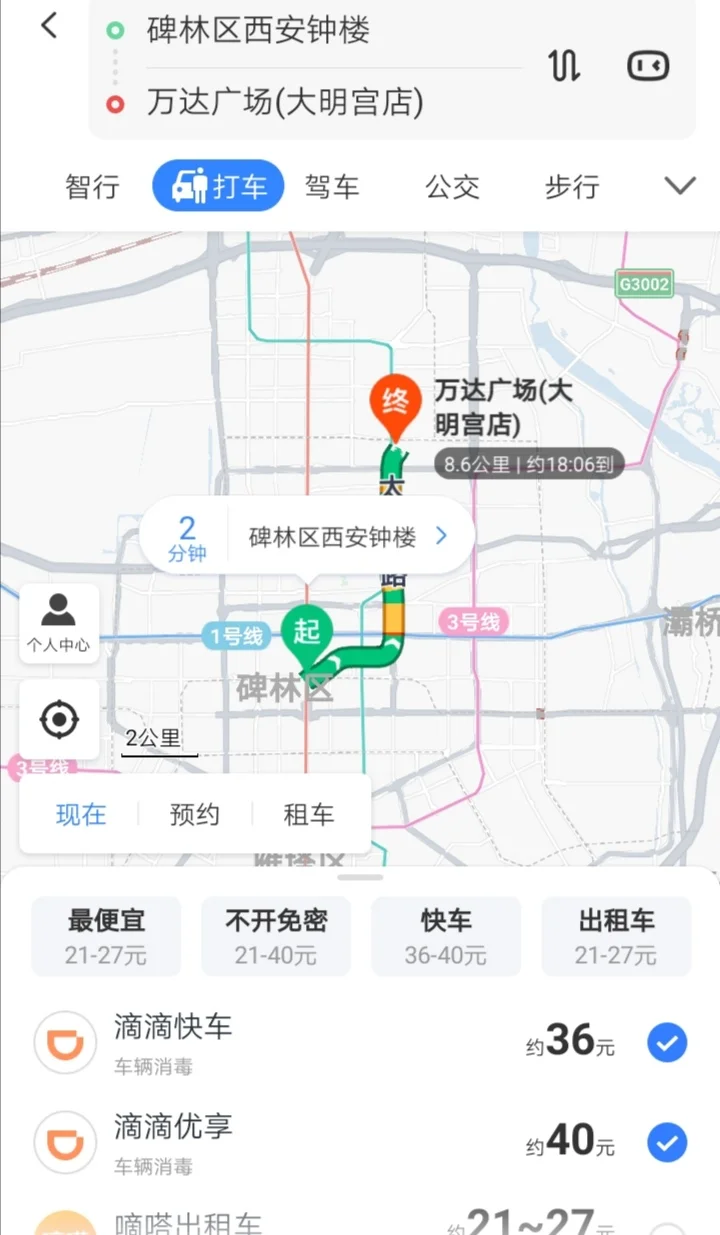Swap origin and destination addresses

coord(564,64)
